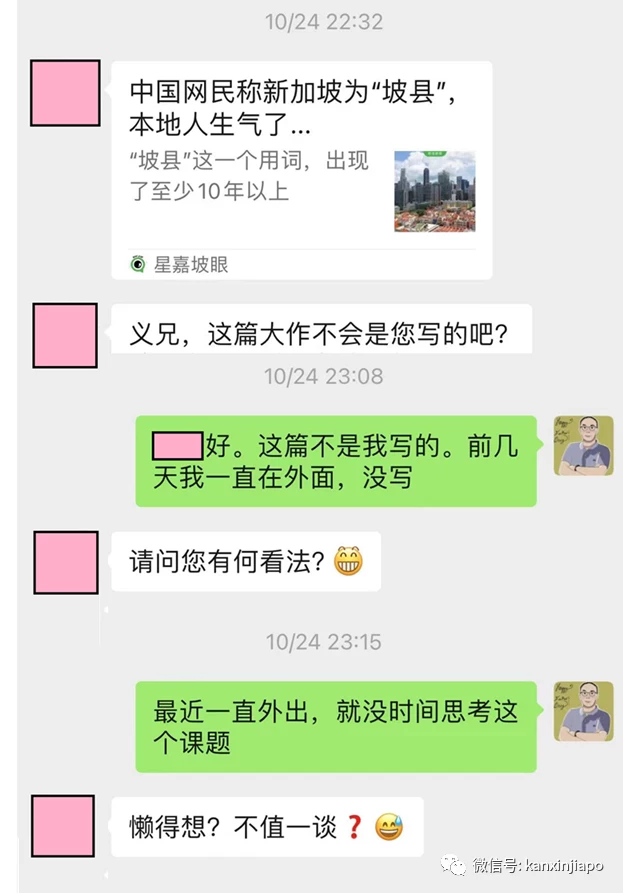Tap the avatar beside the "这篇不是我写的" reply
This screenshot has height=893, width=623.
(x=584, y=446)
